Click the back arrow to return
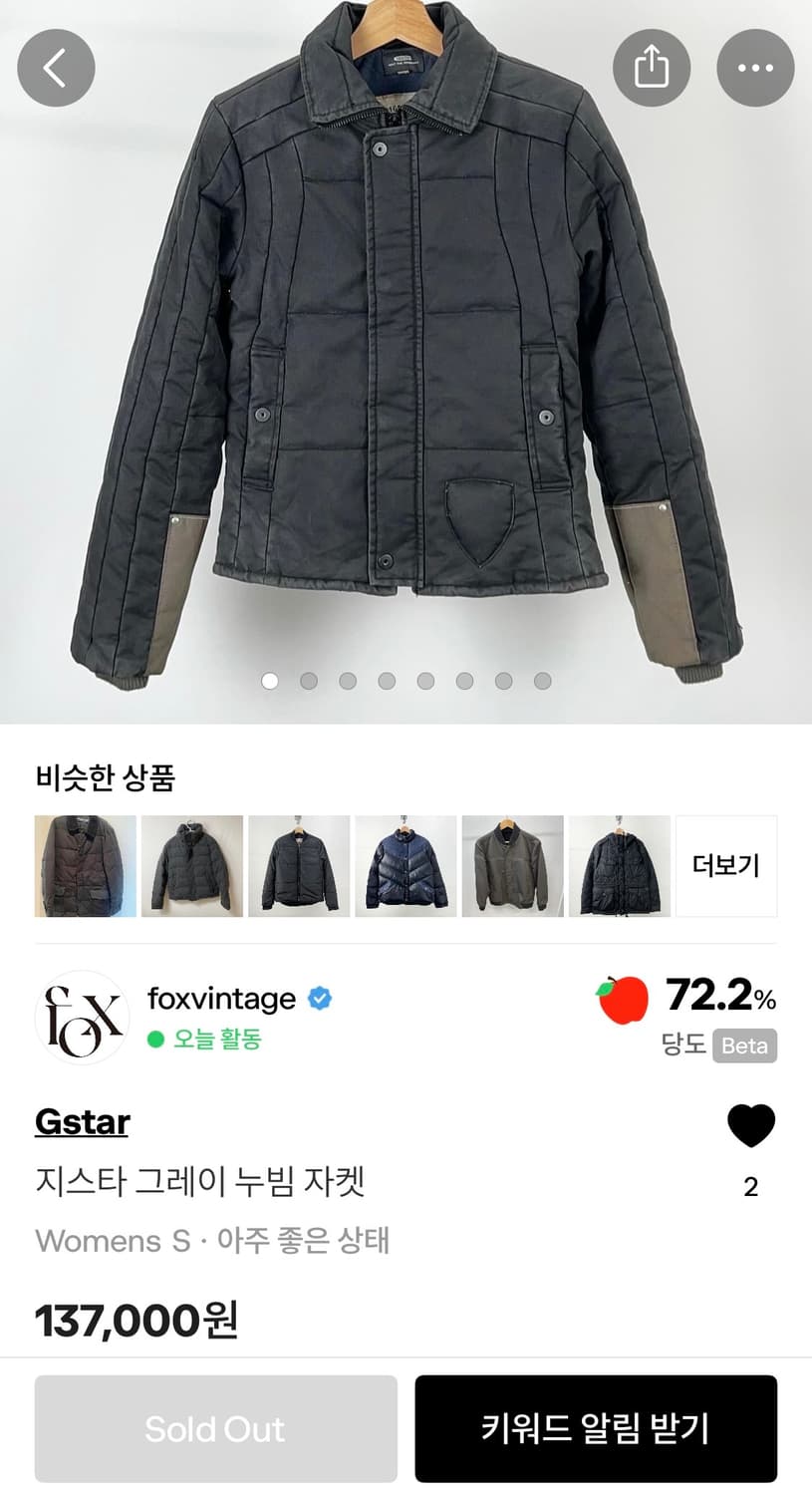Viewport: 812px width, 1495px height. (x=55, y=67)
